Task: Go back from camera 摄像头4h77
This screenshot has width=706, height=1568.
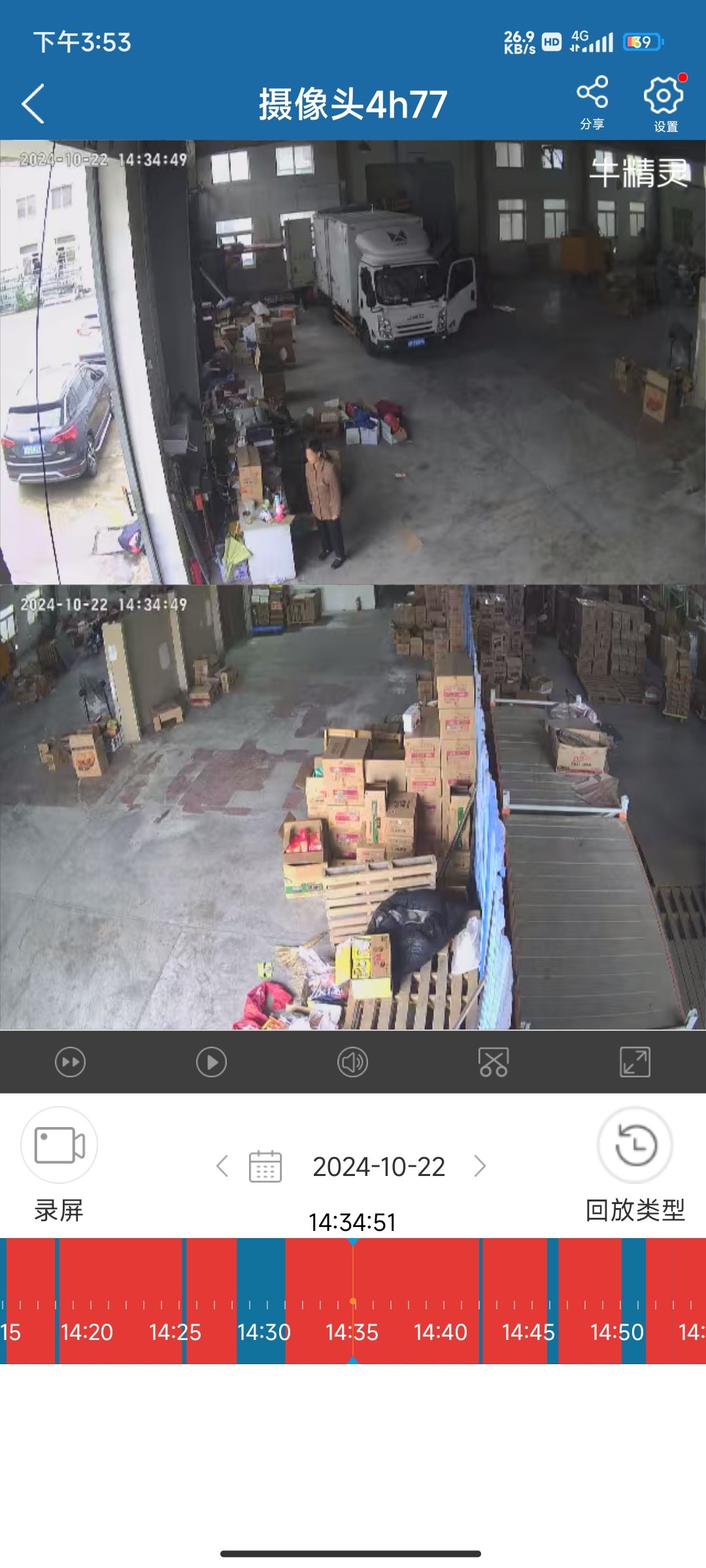Action: coord(33,104)
